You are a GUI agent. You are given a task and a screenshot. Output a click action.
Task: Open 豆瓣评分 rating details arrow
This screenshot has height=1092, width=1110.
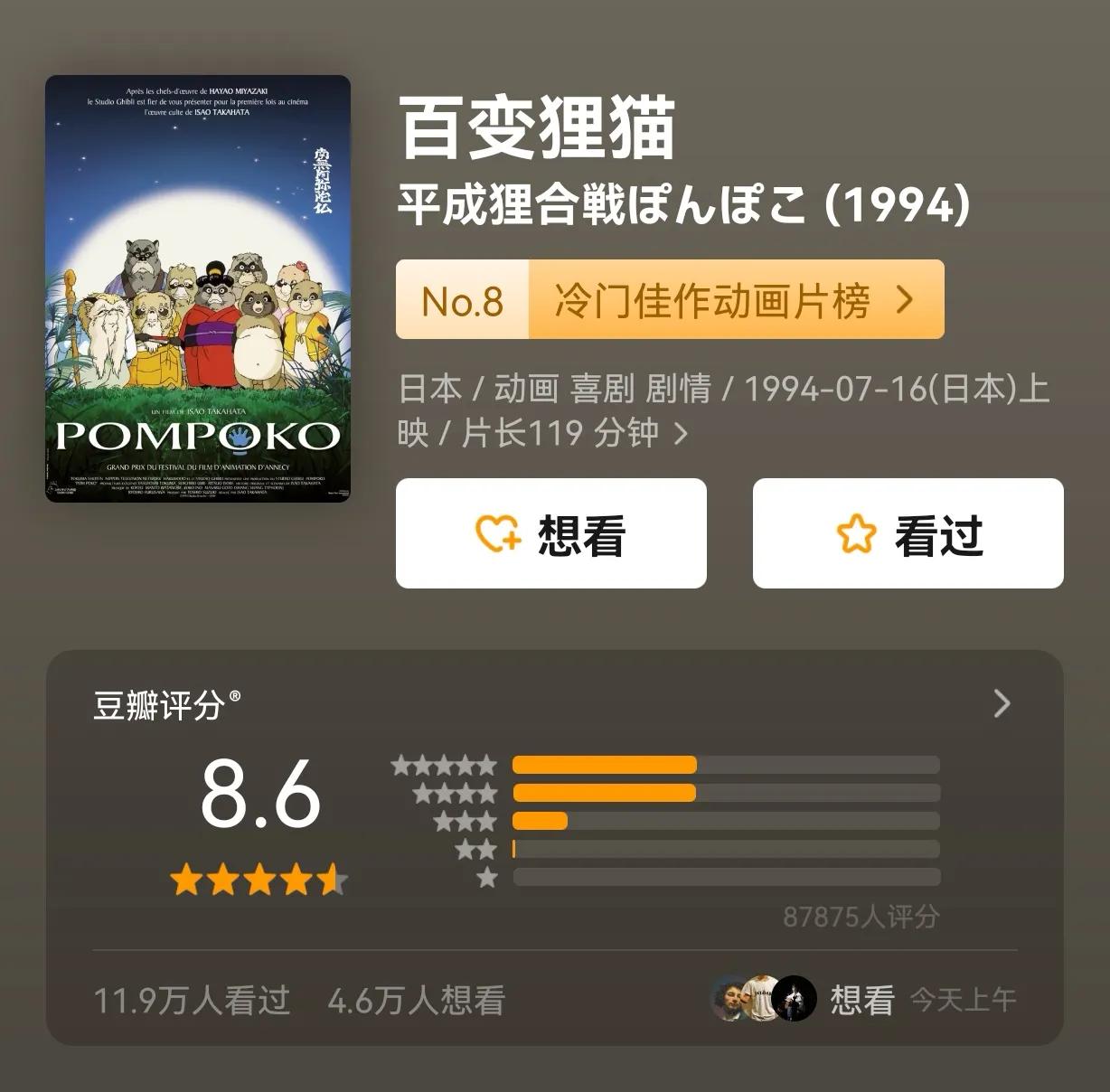[1002, 703]
